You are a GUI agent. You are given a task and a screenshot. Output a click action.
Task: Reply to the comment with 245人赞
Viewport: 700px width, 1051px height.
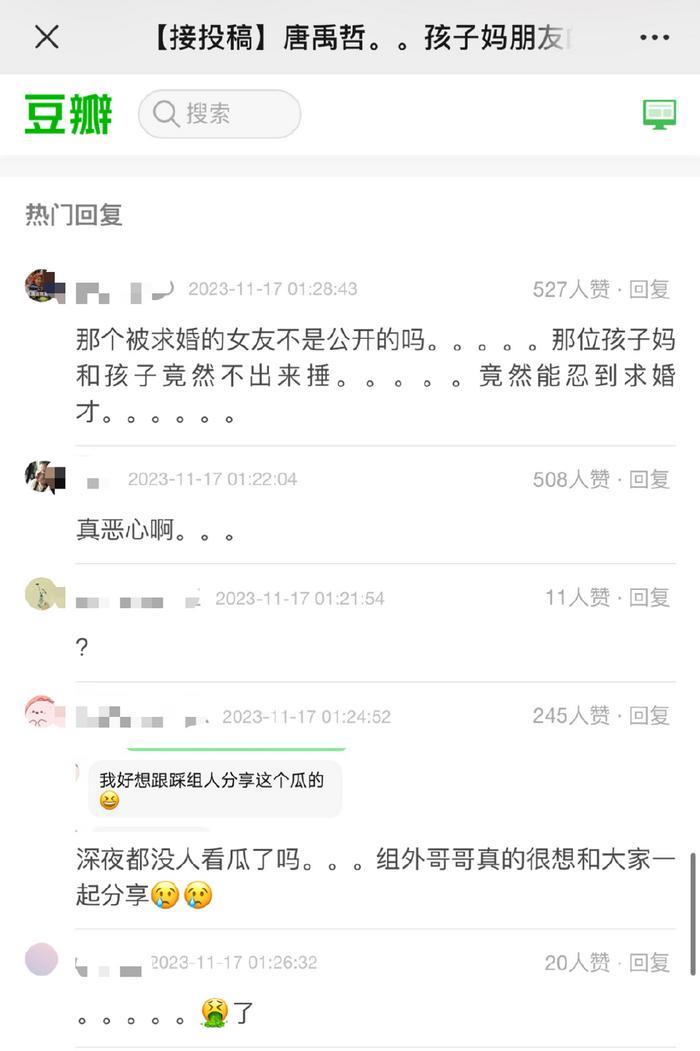[649, 715]
